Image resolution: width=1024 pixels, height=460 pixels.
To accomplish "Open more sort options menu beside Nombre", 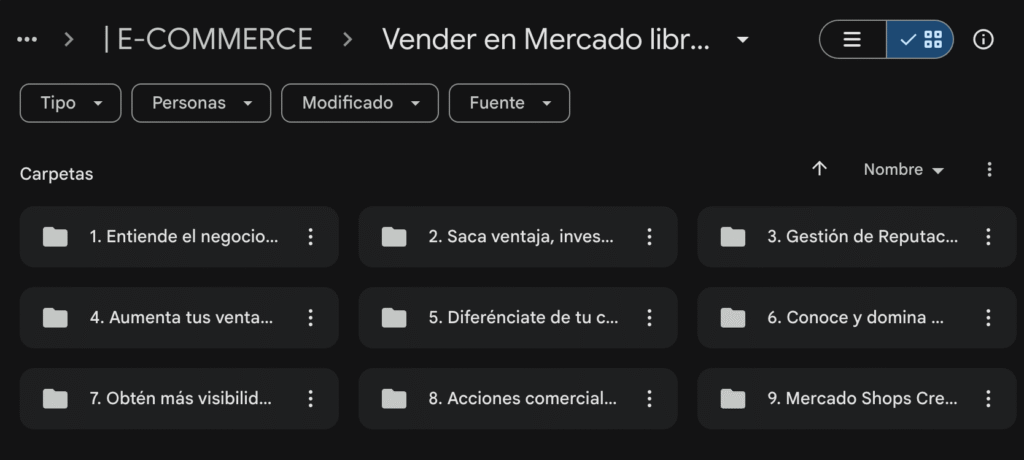I will 989,170.
